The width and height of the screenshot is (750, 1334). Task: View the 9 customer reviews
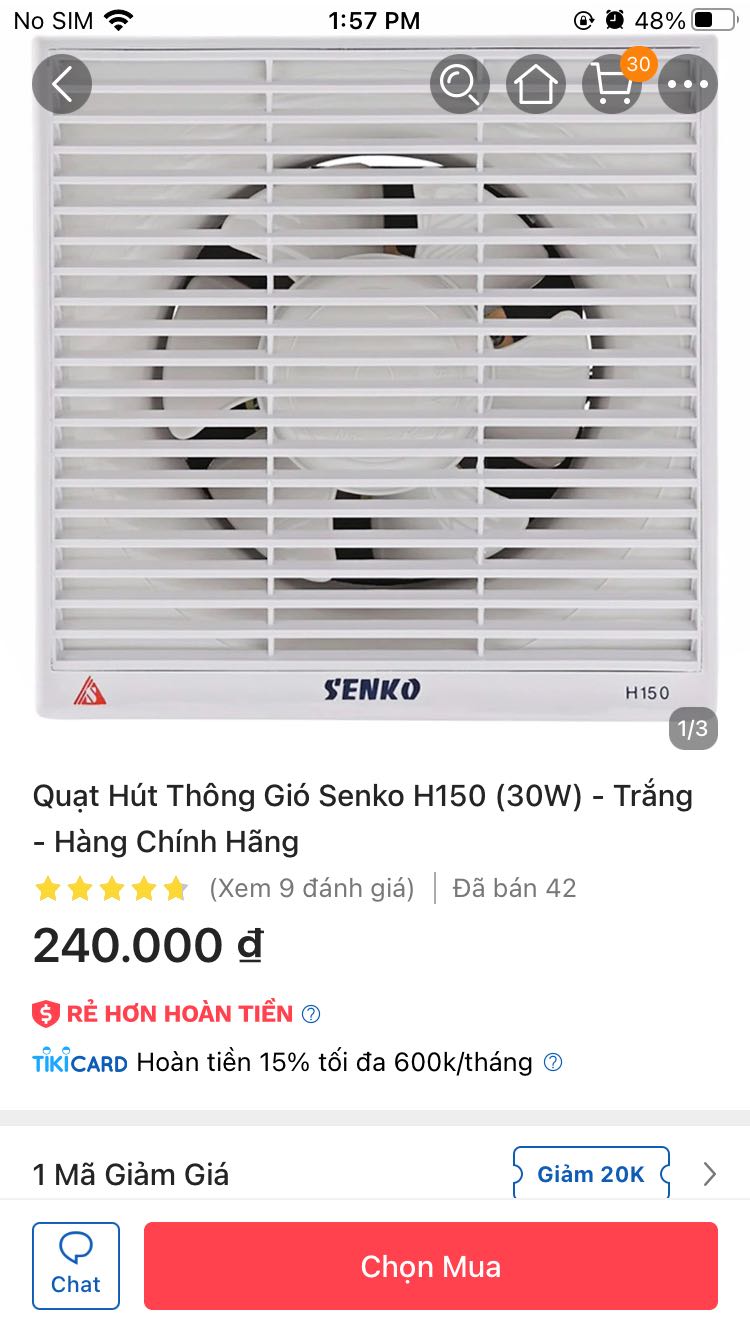tap(314, 888)
